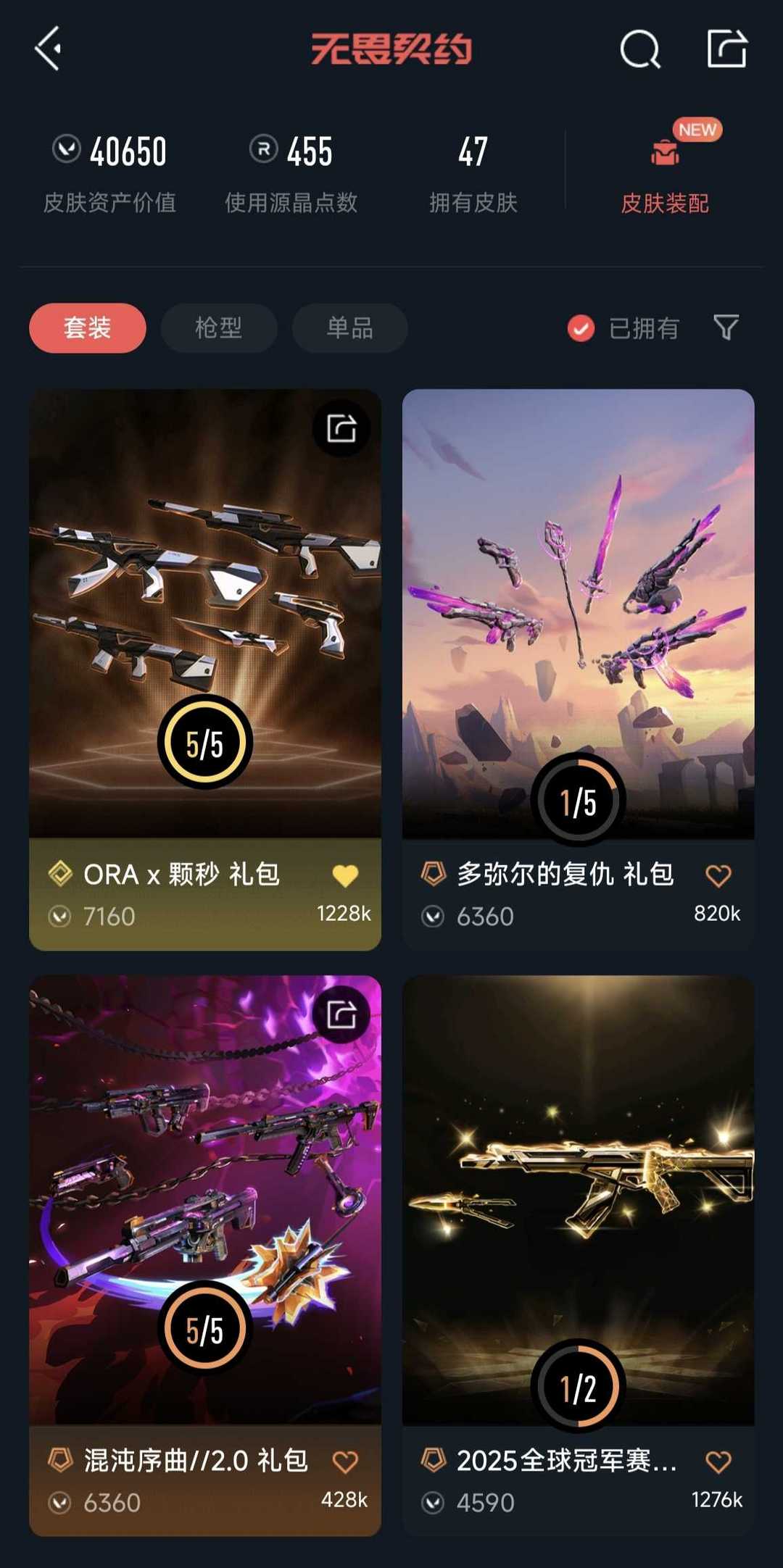Switch to the 单品 tab
The image size is (783, 1568).
coord(349,328)
